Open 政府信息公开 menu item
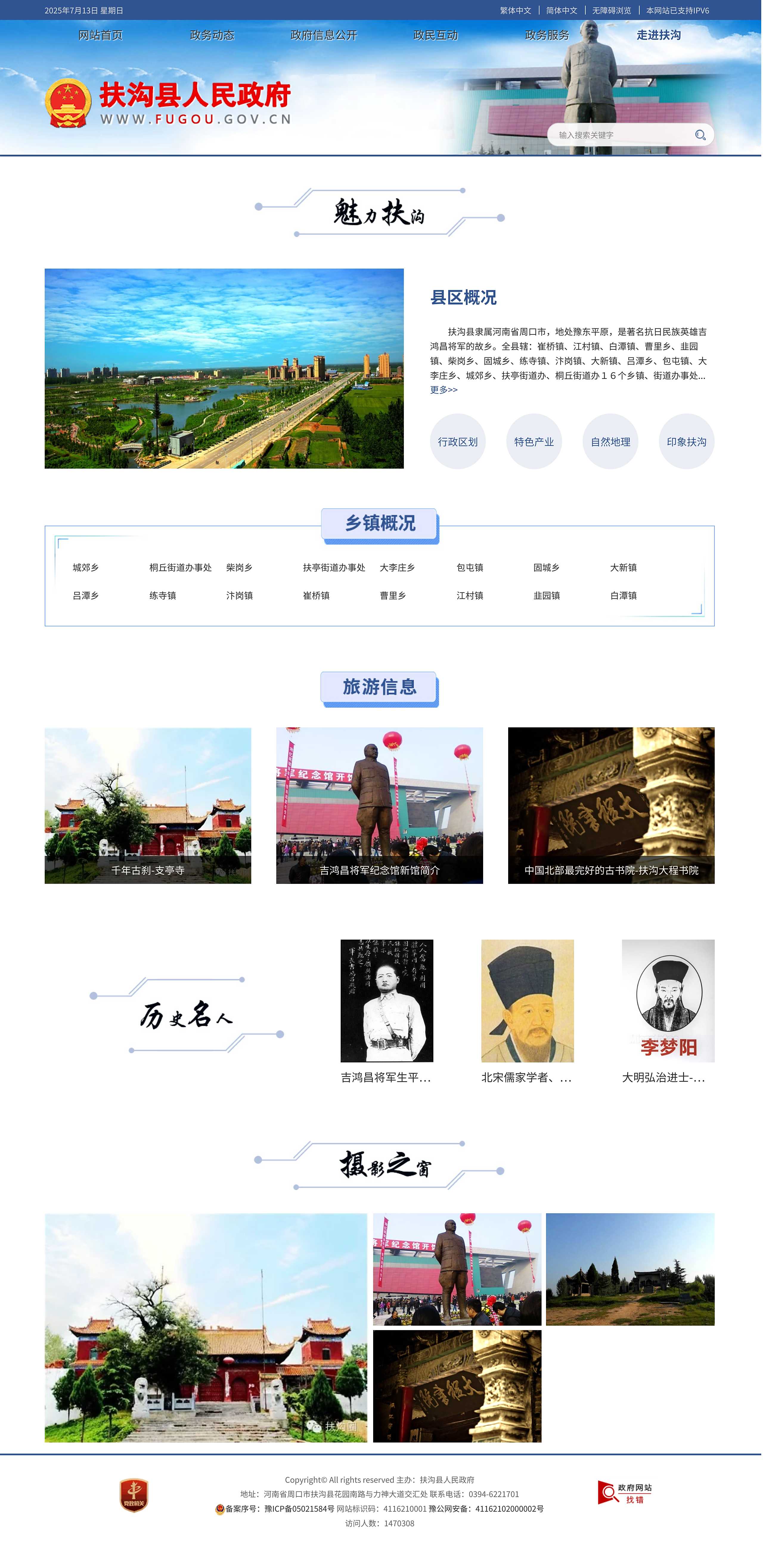 324,35
